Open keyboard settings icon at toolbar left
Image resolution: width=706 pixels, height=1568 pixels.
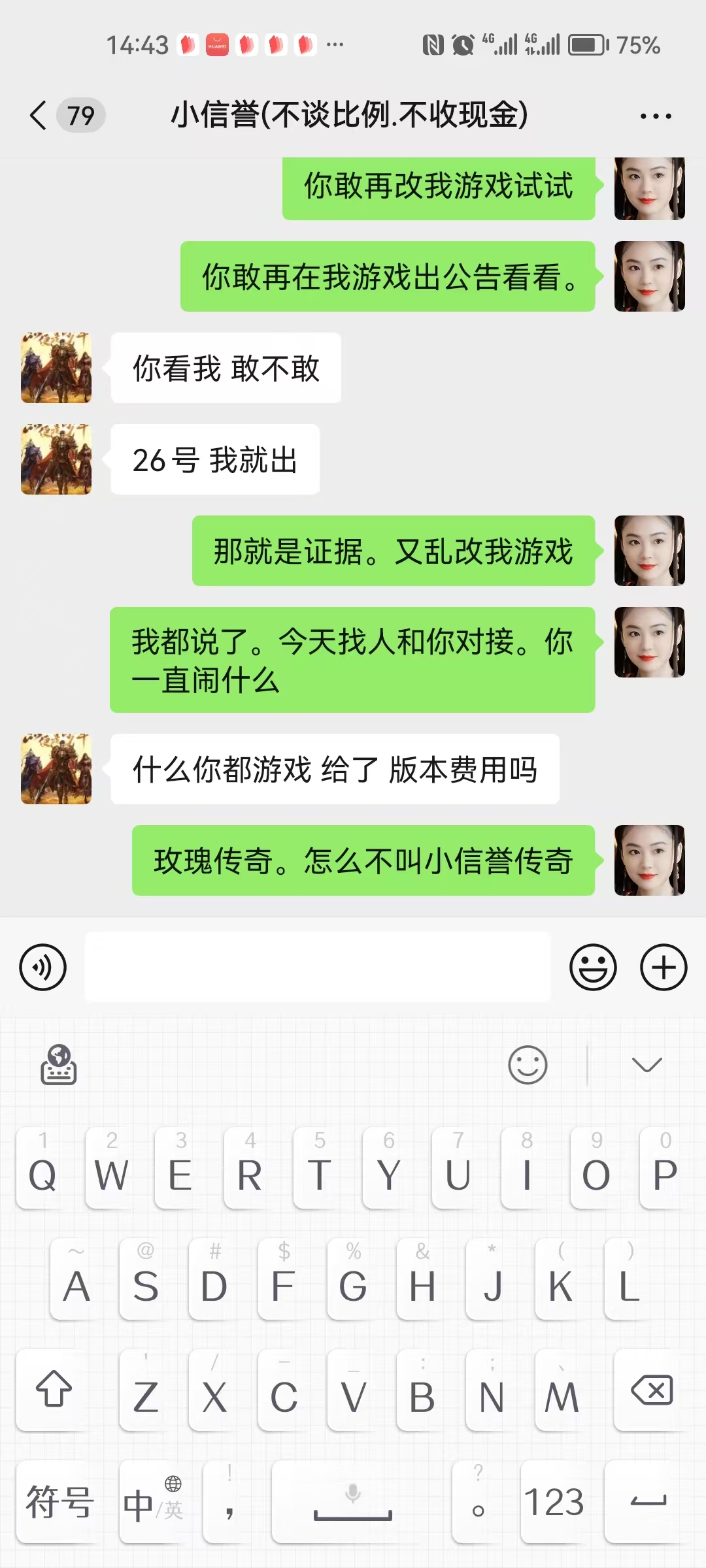coord(59,1065)
